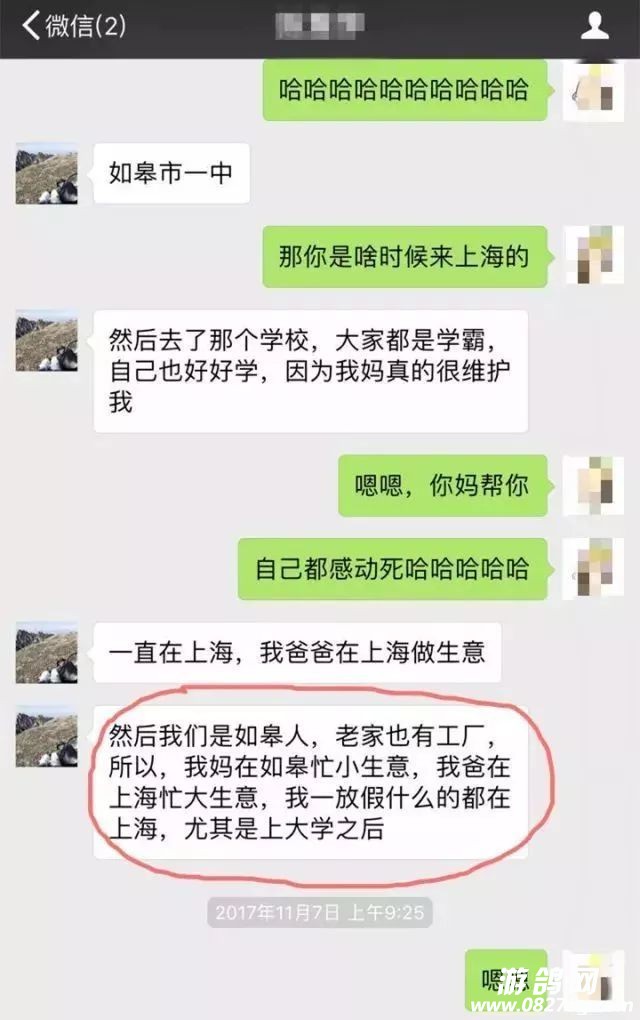
Task: Open the sender avatar next to 那你是啥时候来上海的
Action: [x=593, y=255]
